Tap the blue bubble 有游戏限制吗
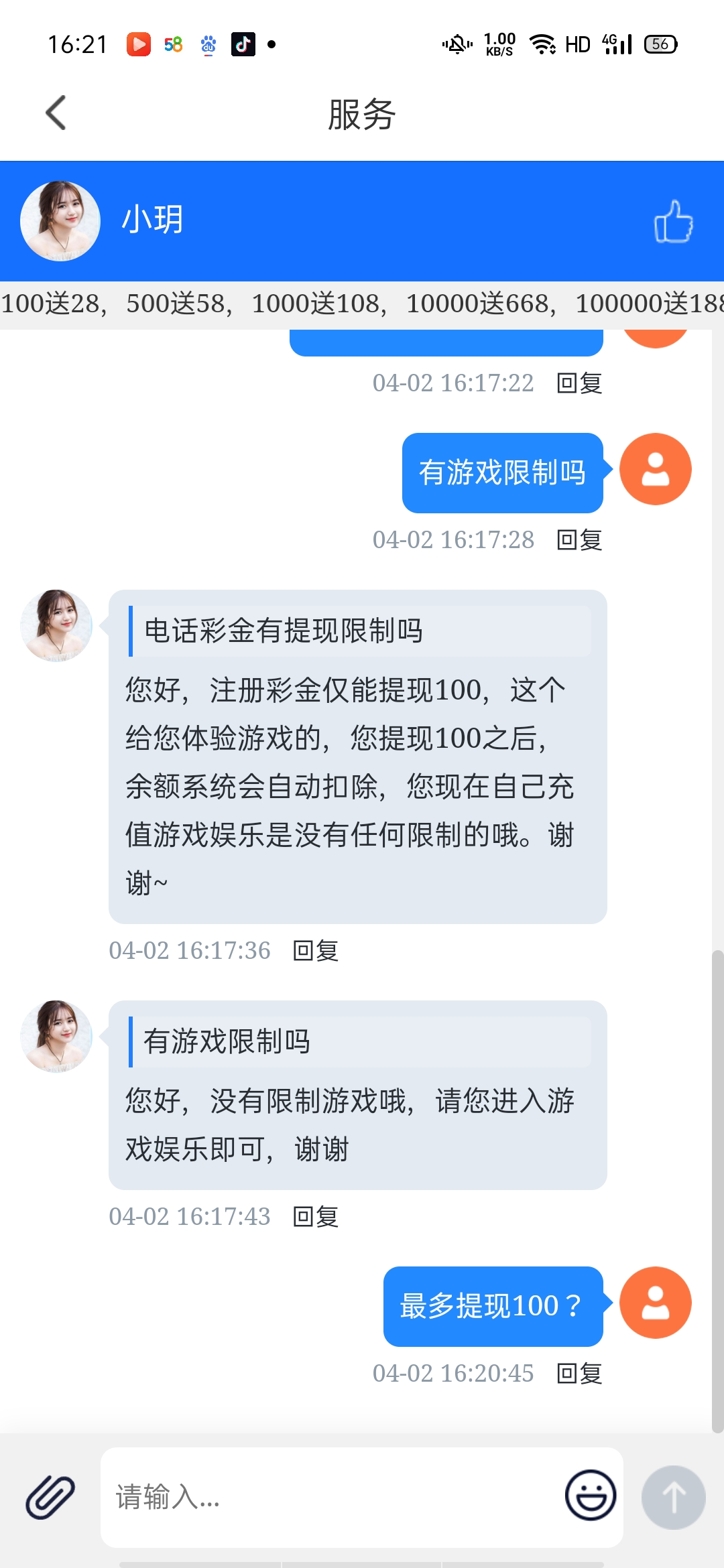 point(503,469)
